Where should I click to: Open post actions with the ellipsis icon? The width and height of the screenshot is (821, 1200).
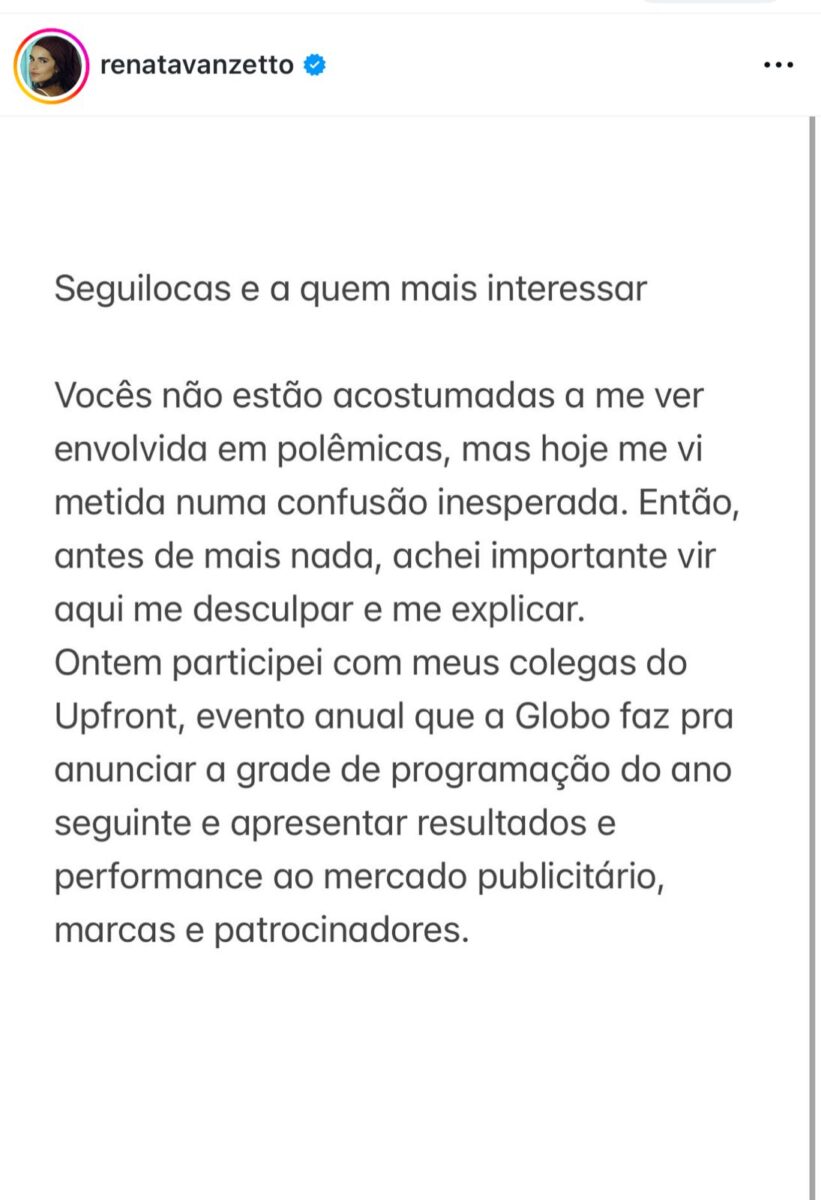(x=776, y=65)
